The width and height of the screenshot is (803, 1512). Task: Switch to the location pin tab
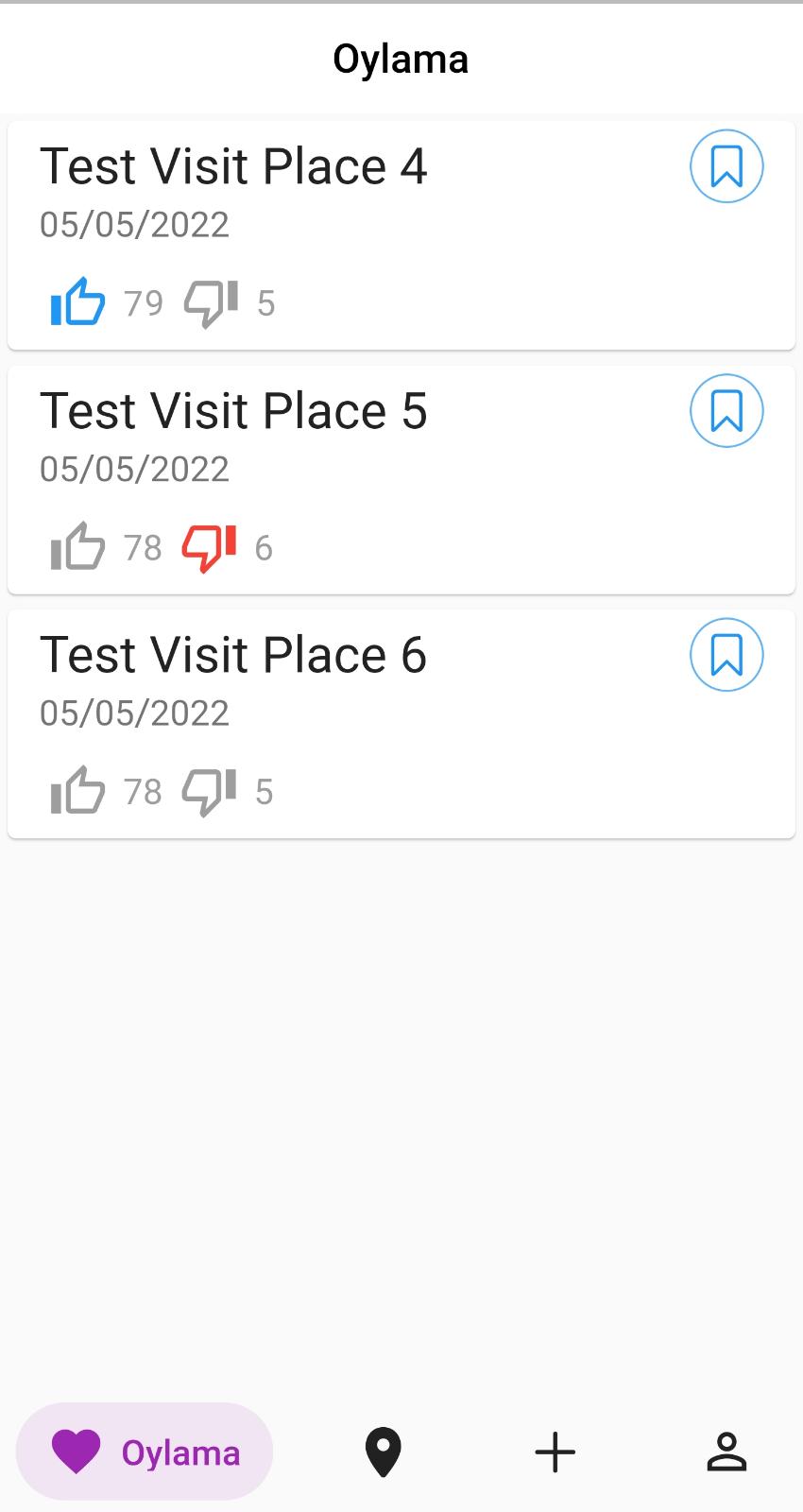(x=383, y=1452)
